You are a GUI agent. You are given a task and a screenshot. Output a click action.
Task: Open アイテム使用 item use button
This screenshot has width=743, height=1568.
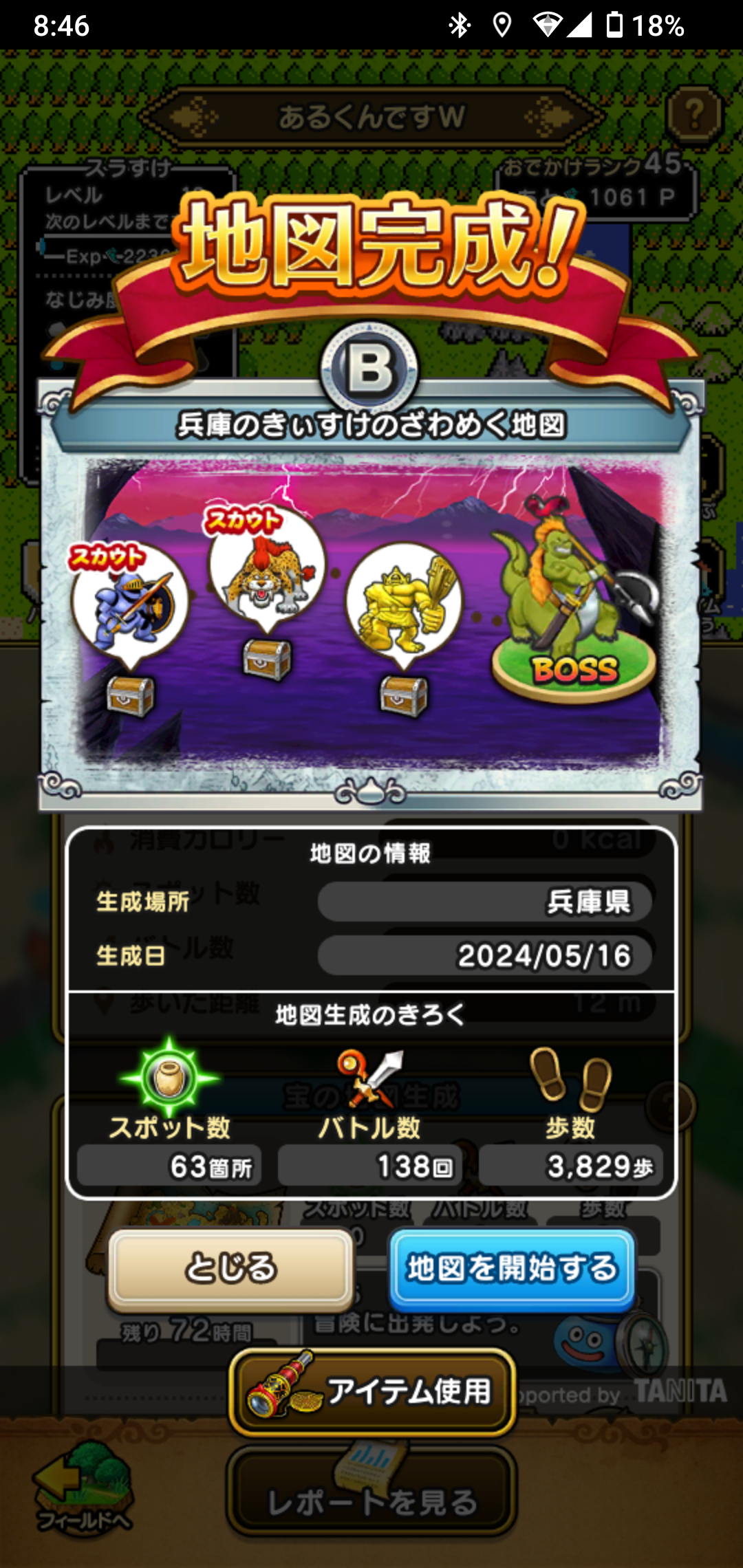372,1391
